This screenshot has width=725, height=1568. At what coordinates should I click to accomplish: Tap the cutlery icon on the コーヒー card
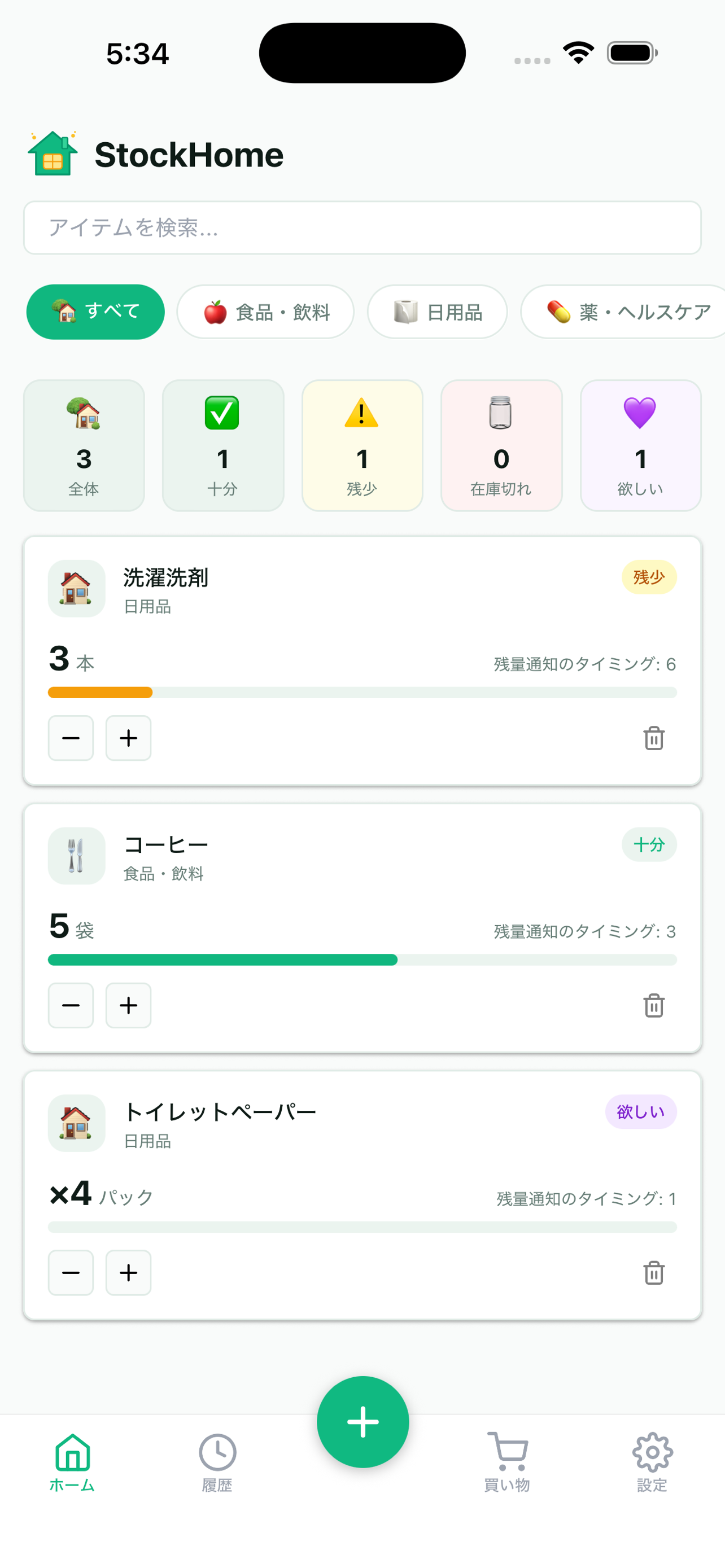[76, 856]
